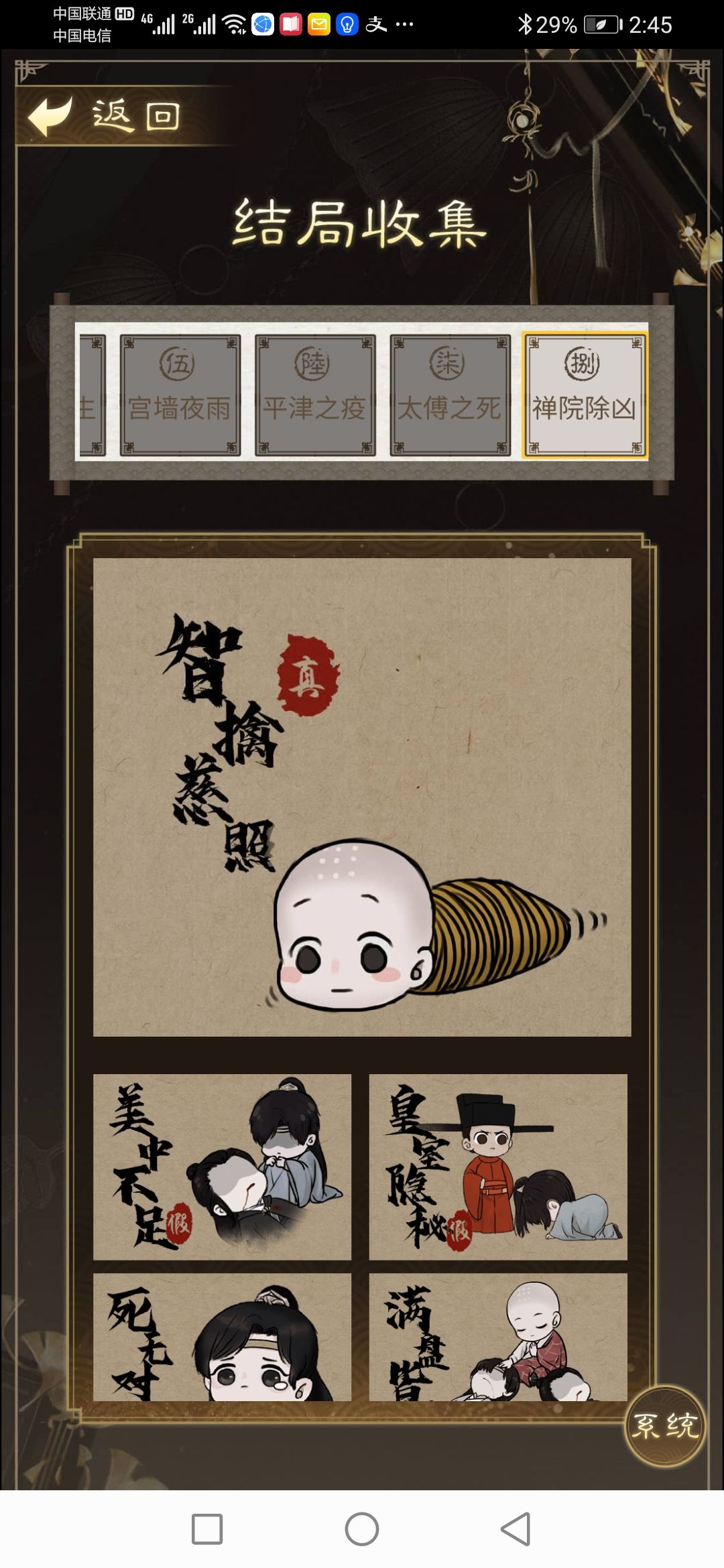
Task: Open the 智擒慈照 true ending card
Action: click(362, 797)
